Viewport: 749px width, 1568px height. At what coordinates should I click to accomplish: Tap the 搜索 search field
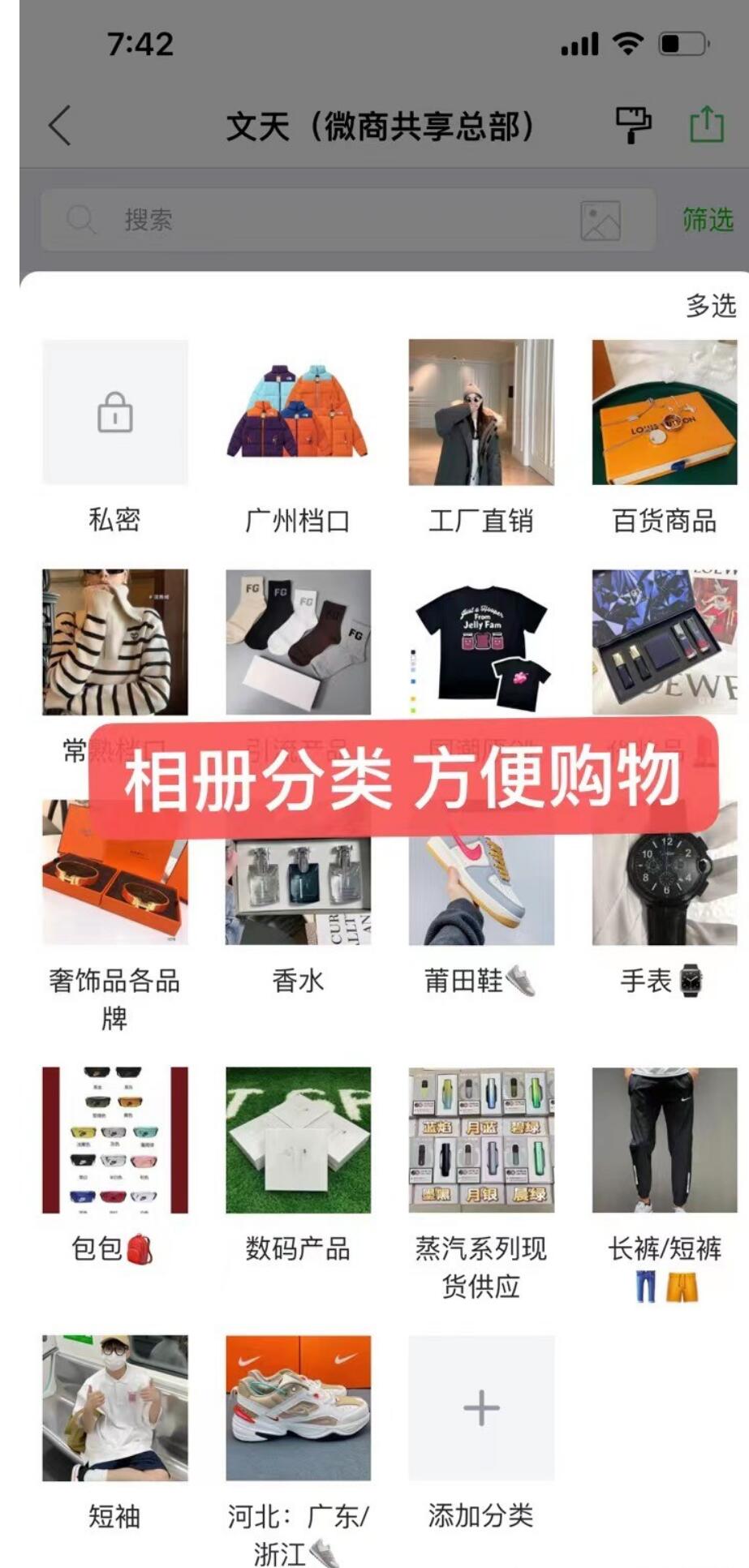(325, 220)
